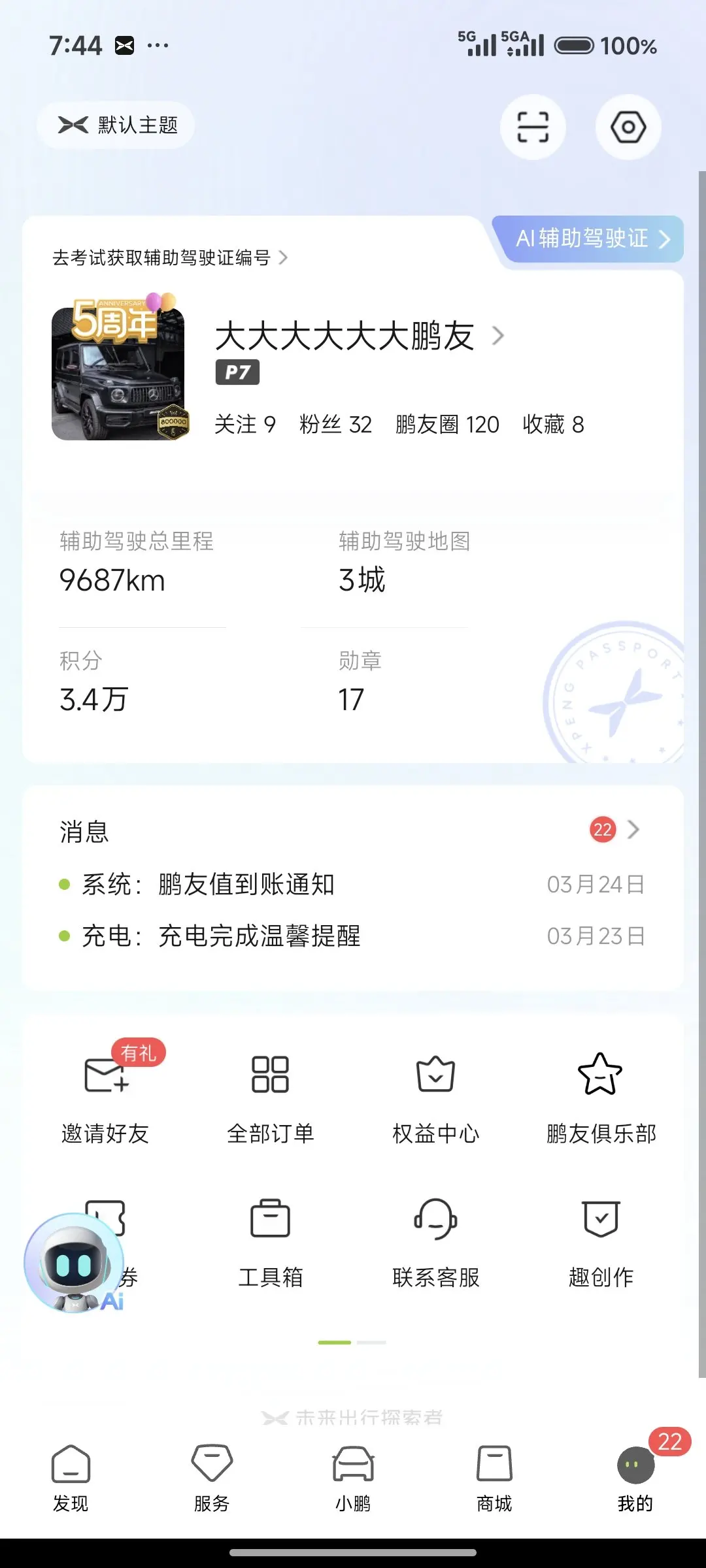Open message 鹏友值到账通知

pos(246,885)
